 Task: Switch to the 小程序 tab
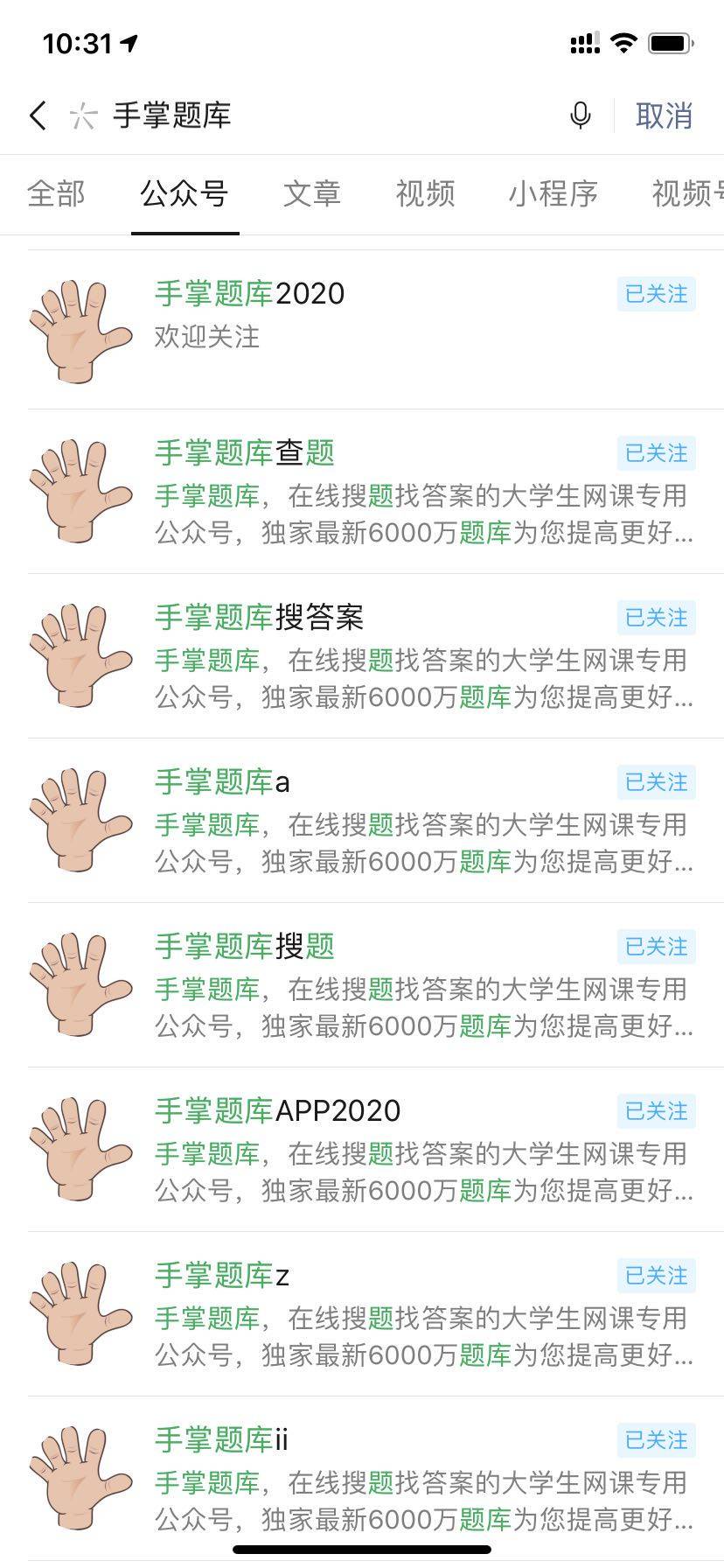point(553,193)
